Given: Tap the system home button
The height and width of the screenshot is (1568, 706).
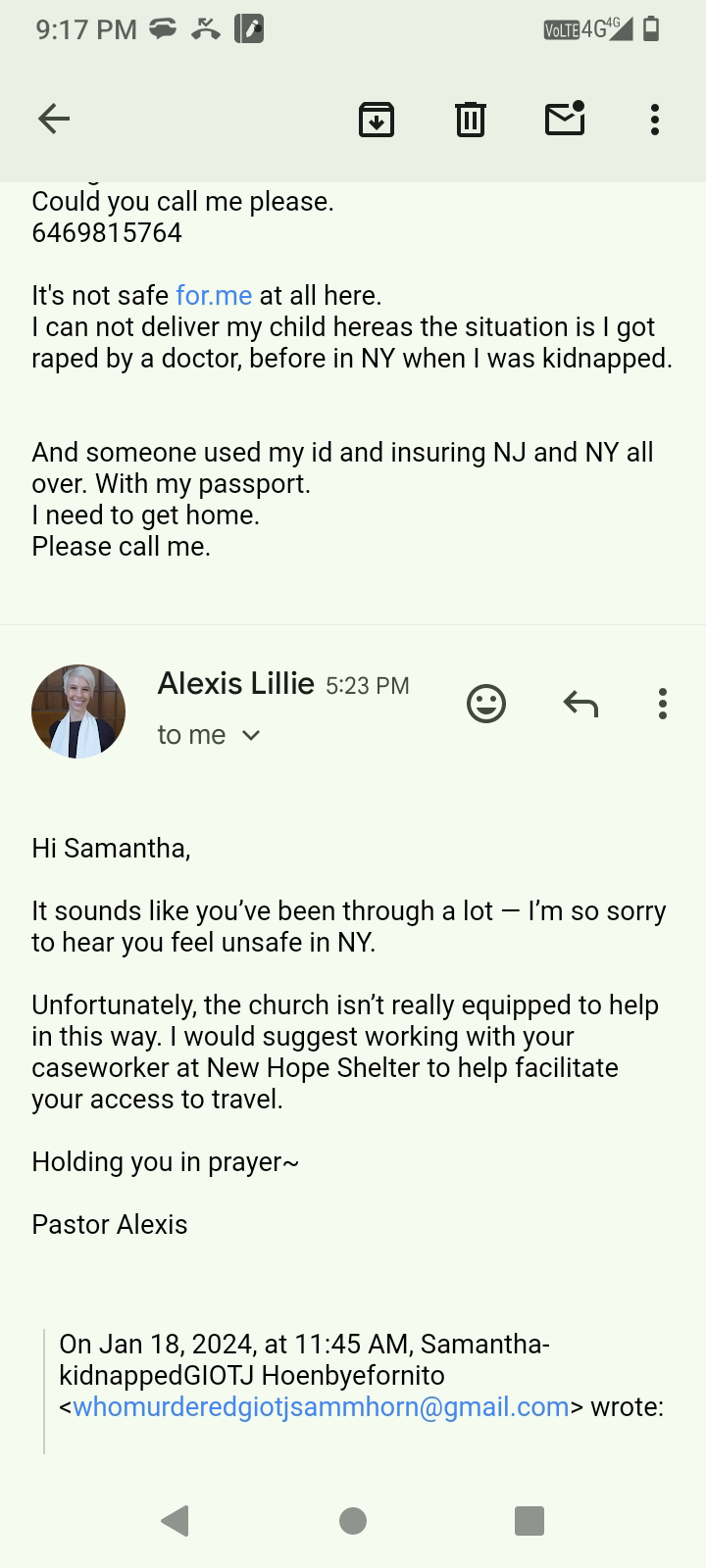Looking at the screenshot, I should [x=353, y=1521].
